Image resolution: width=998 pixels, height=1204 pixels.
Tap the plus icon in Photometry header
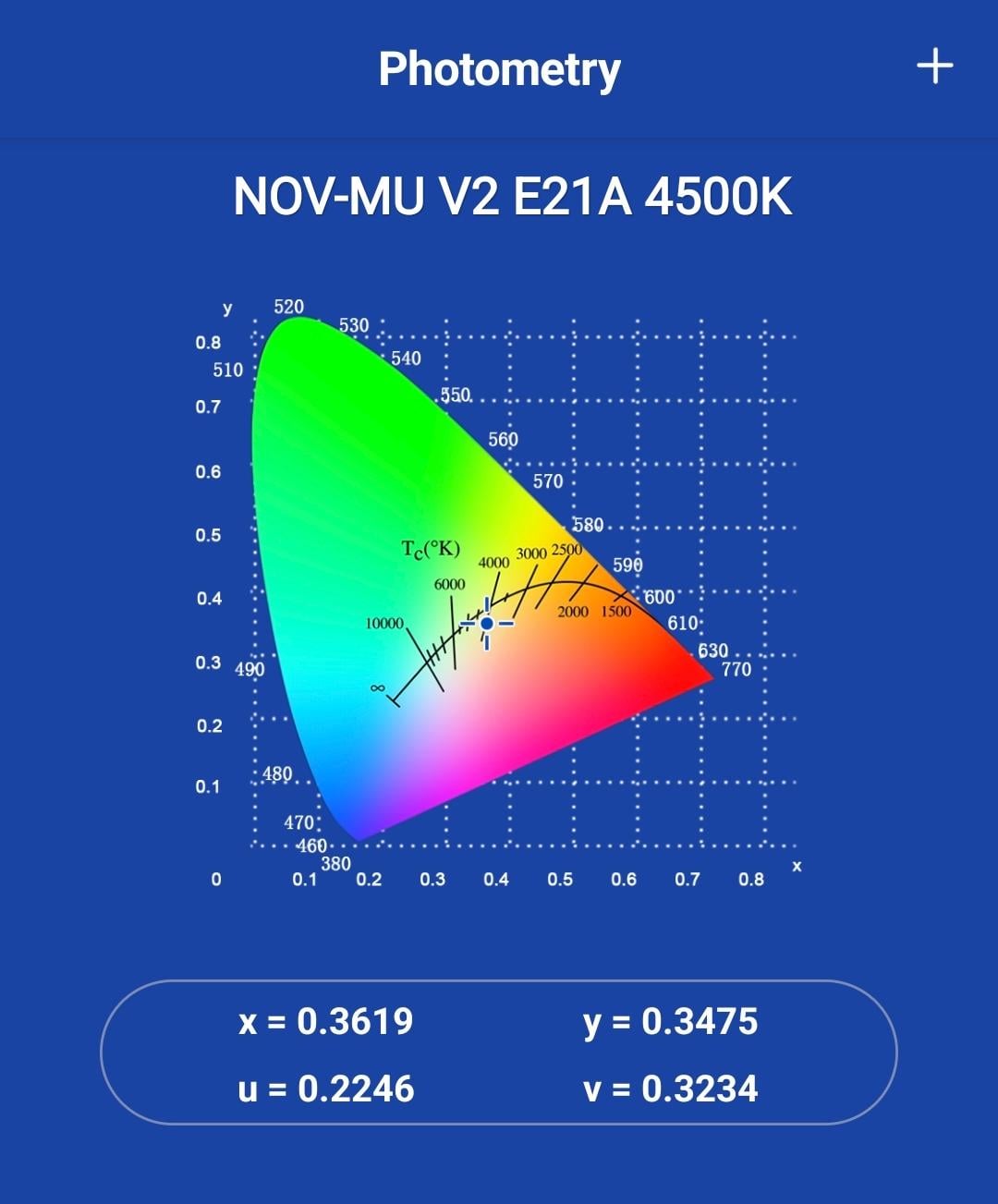pyautogui.click(x=934, y=67)
